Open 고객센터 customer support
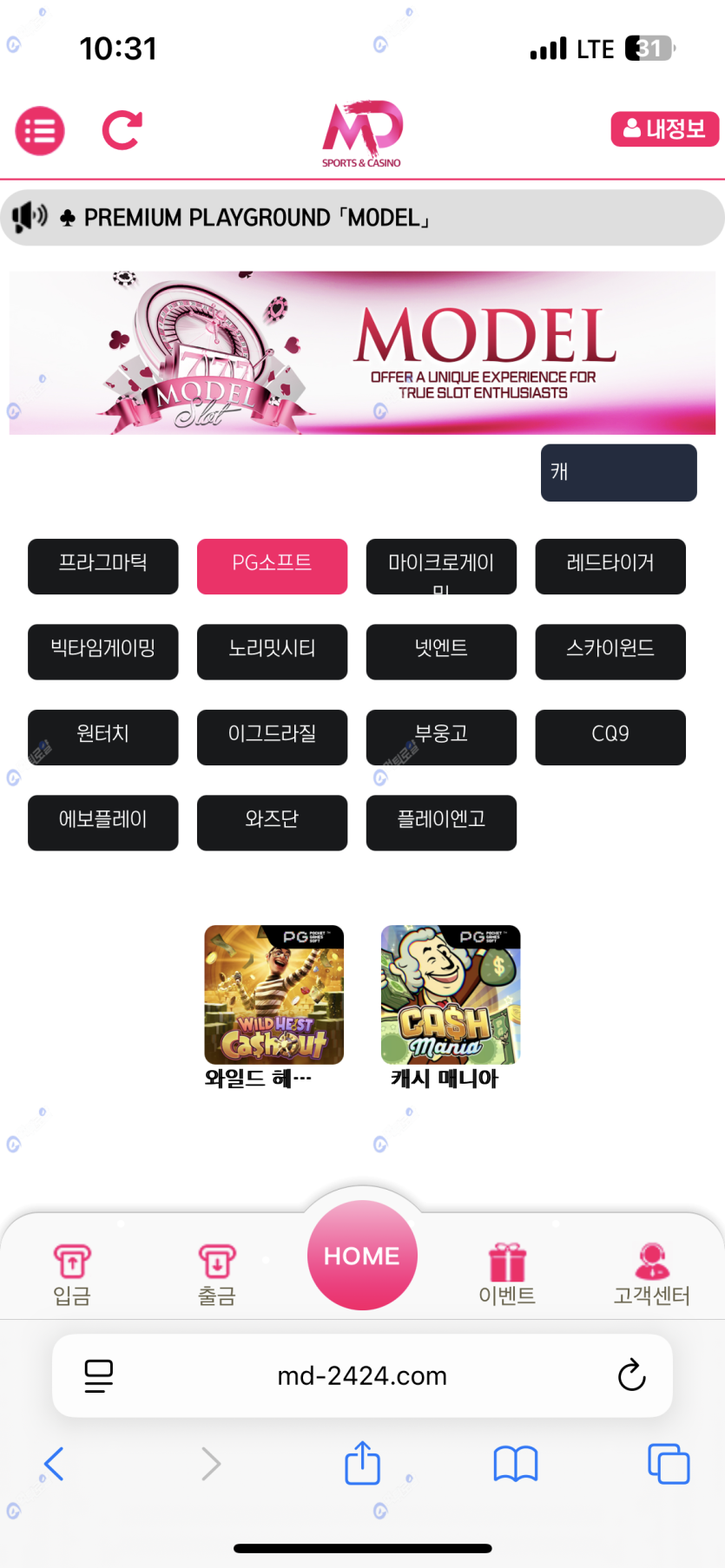The width and height of the screenshot is (725, 1568). [x=651, y=1274]
